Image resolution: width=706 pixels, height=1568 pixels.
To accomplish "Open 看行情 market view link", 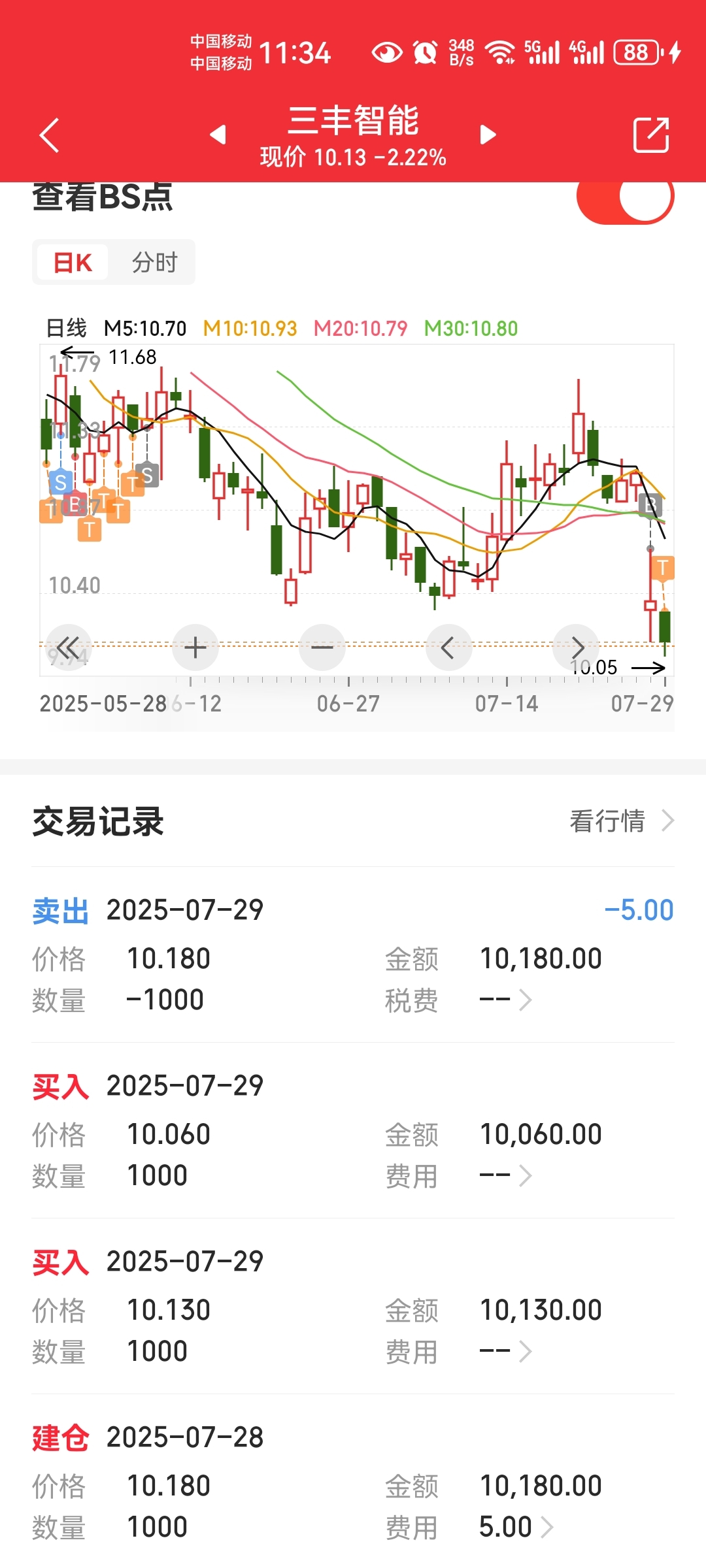I will (622, 821).
